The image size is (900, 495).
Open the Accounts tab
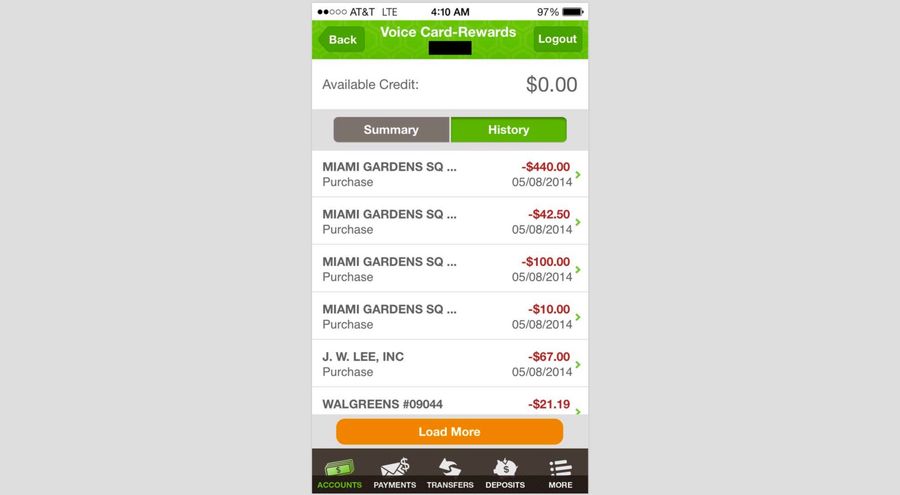pyautogui.click(x=340, y=473)
